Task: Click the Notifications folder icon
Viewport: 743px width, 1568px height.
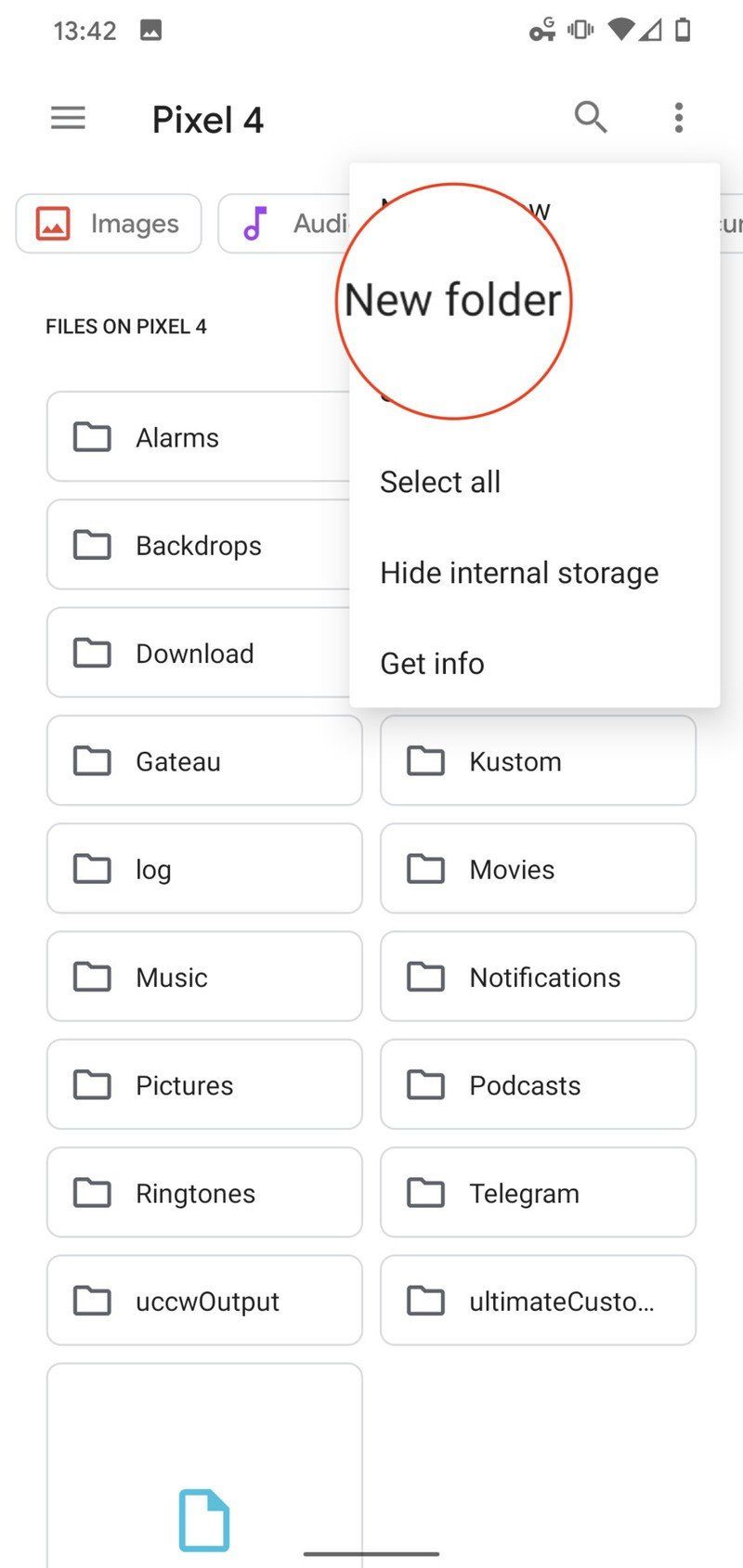Action: (x=425, y=977)
